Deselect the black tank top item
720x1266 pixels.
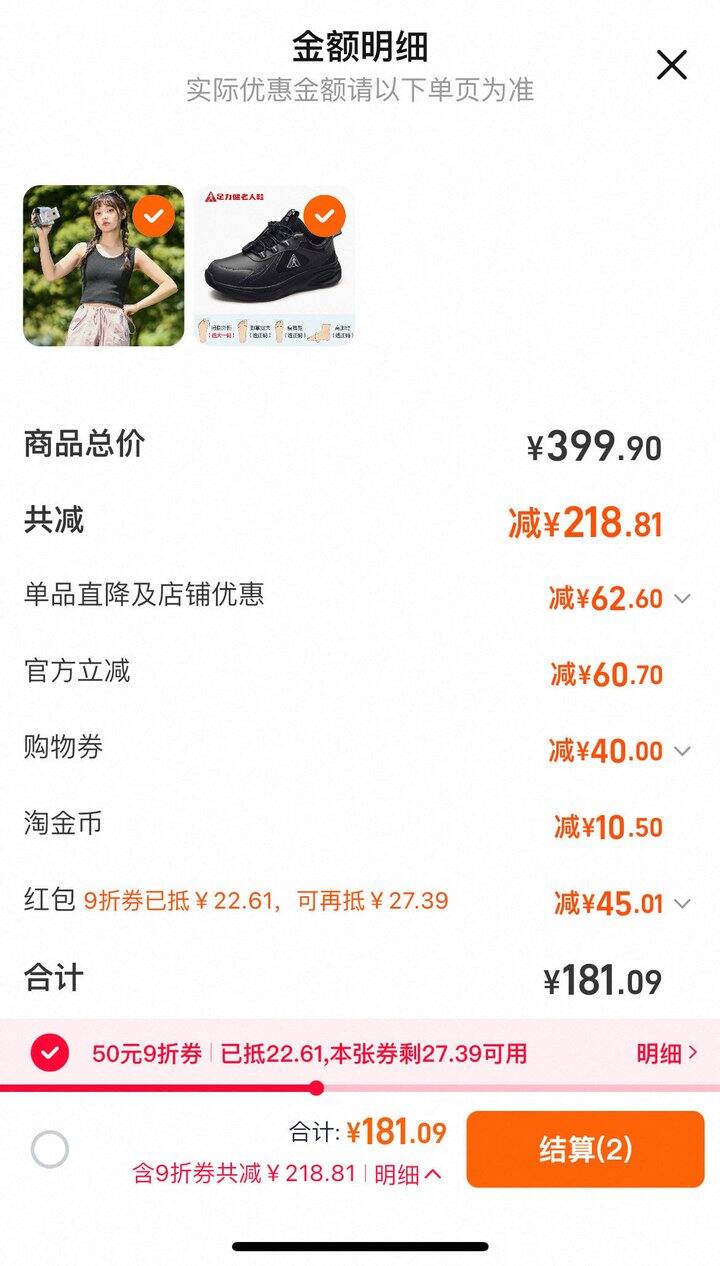[x=153, y=216]
